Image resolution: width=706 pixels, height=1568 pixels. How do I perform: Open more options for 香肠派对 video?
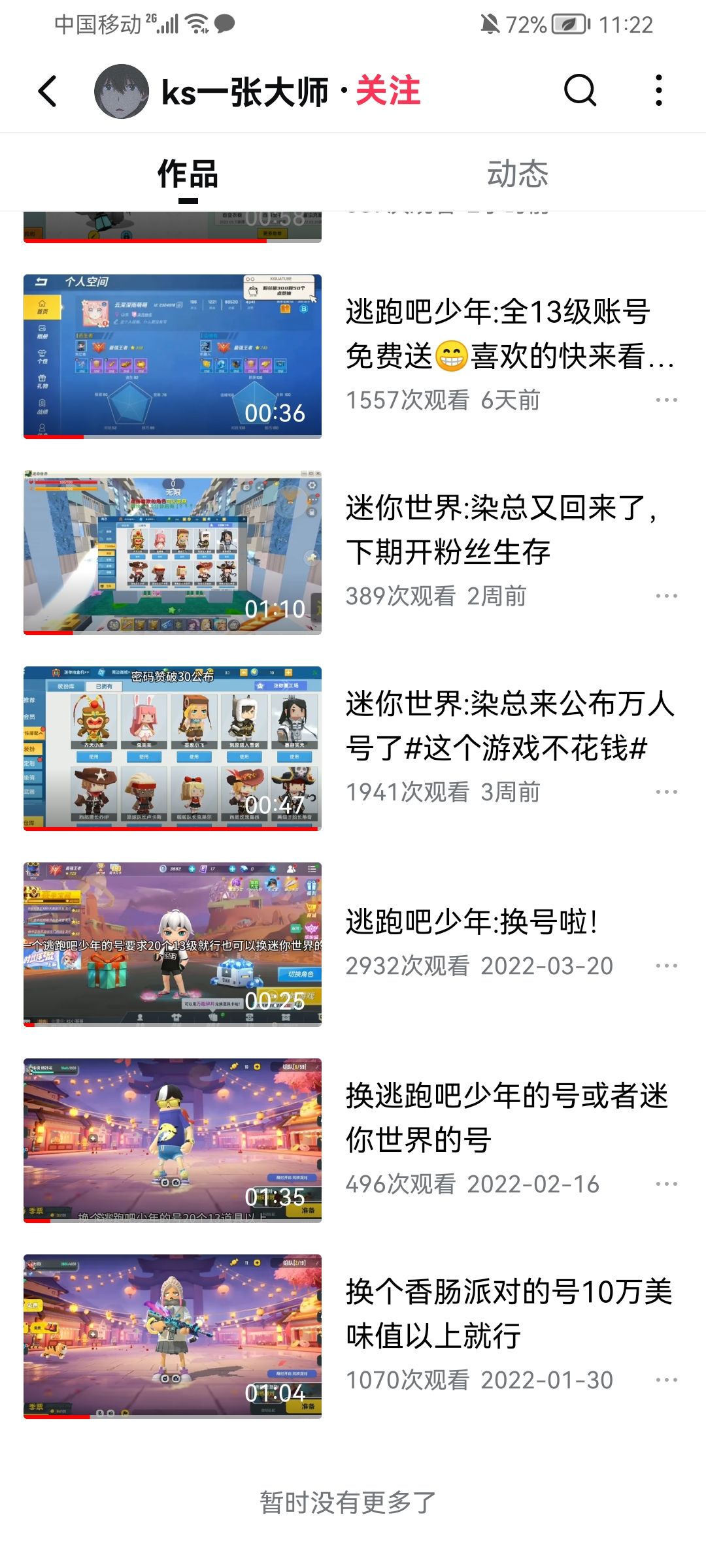click(x=666, y=1380)
